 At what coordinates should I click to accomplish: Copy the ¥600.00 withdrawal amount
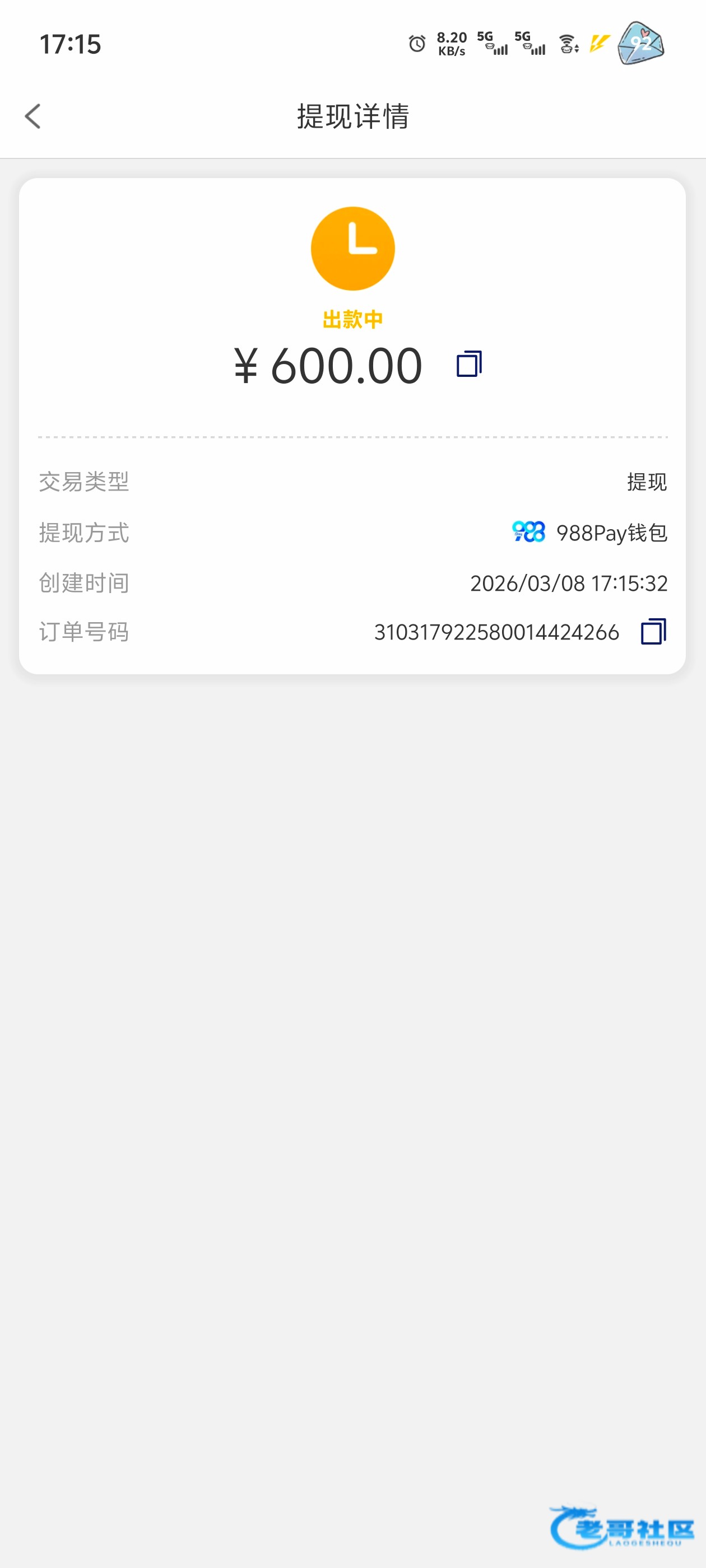click(469, 364)
